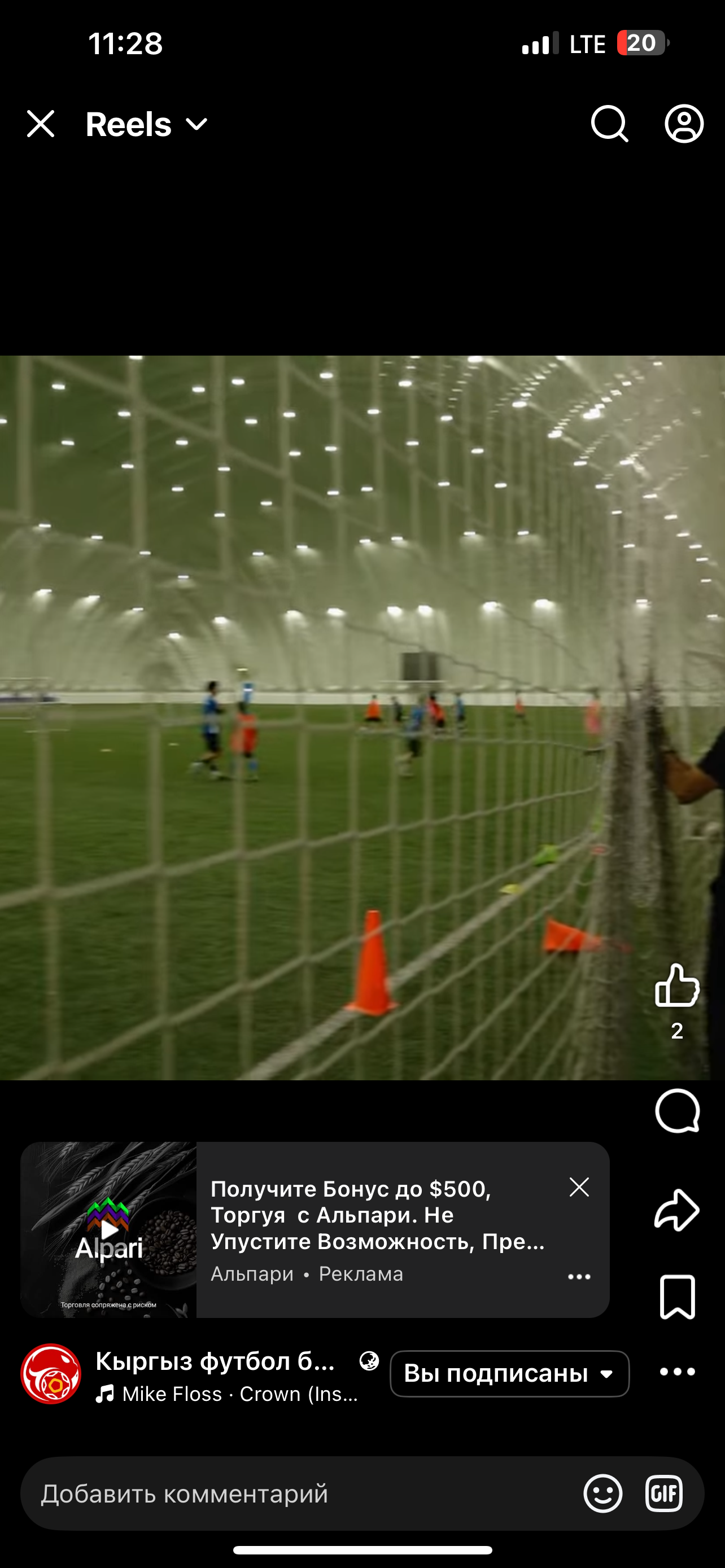725x1568 pixels.
Task: Play the Alpari ad video
Action: (109, 1230)
